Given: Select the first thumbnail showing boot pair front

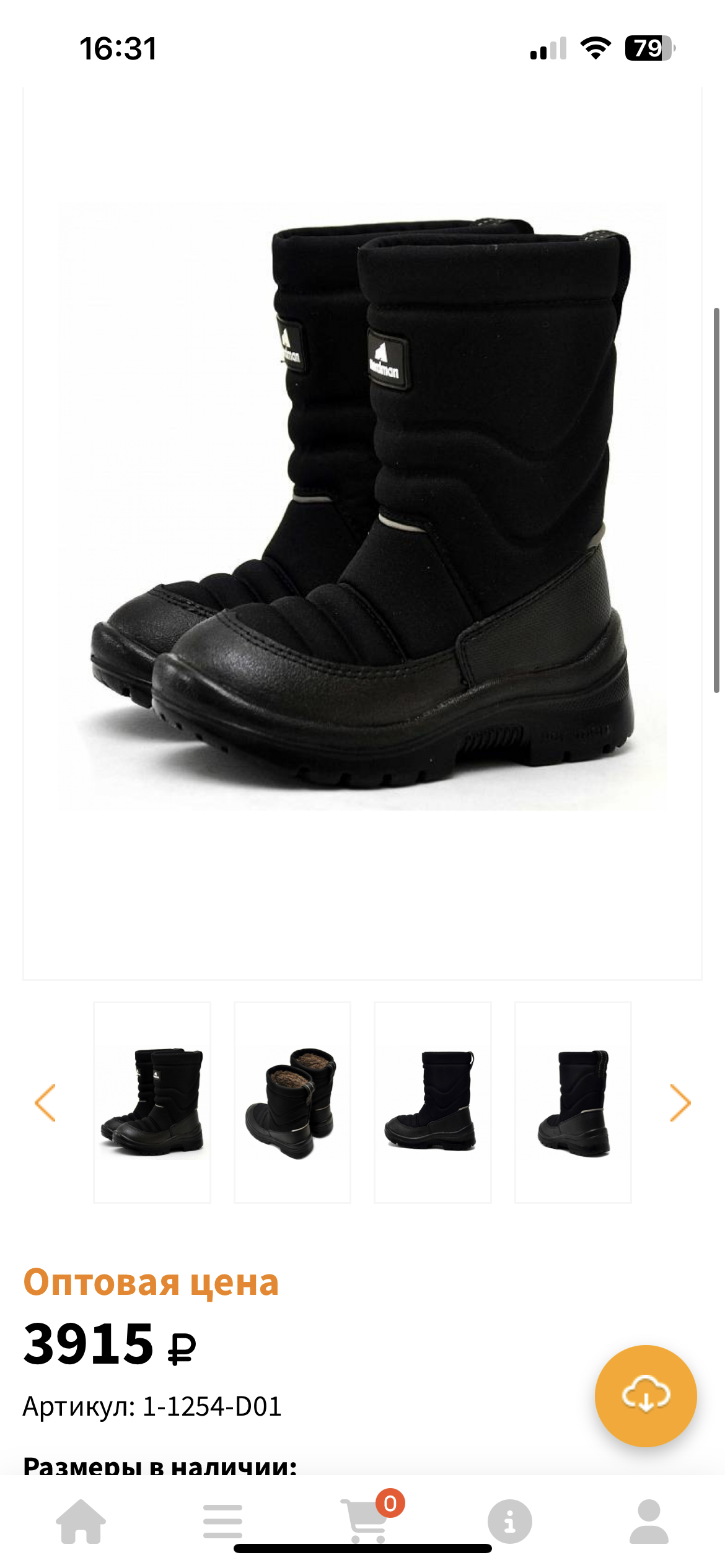Looking at the screenshot, I should coord(152,1102).
